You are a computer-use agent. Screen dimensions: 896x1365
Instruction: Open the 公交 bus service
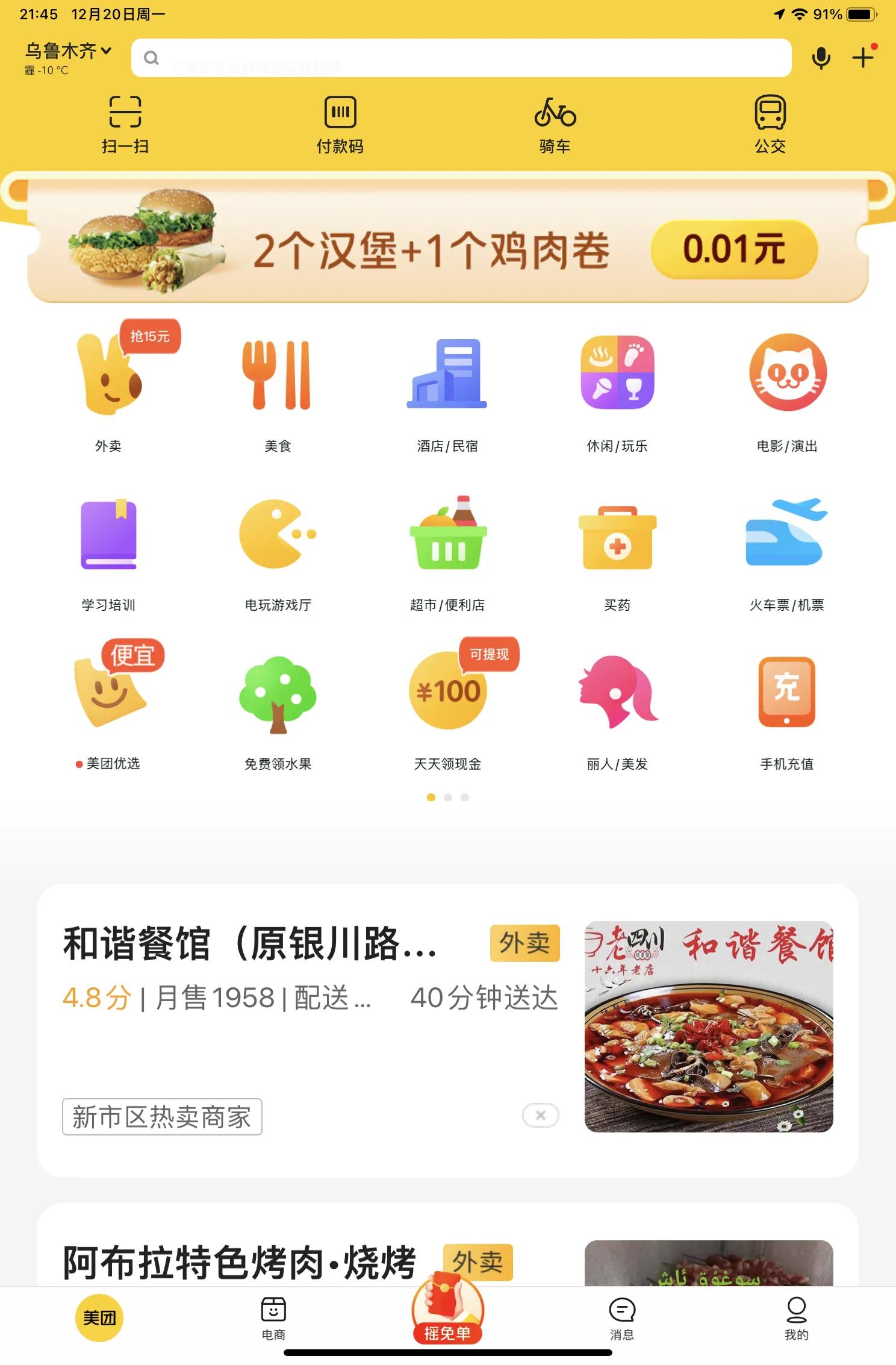(771, 123)
